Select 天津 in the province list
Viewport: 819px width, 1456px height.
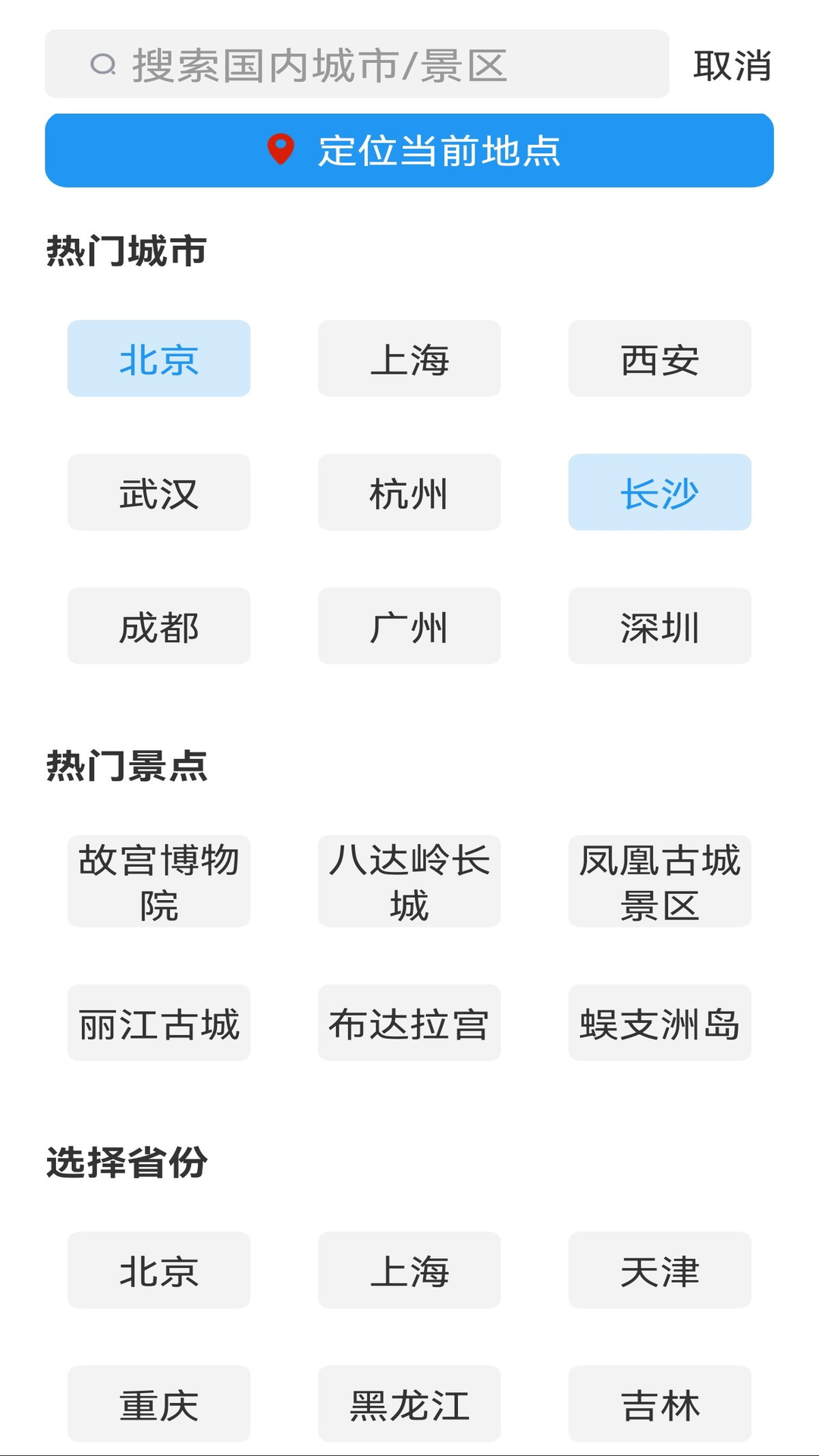click(659, 1270)
